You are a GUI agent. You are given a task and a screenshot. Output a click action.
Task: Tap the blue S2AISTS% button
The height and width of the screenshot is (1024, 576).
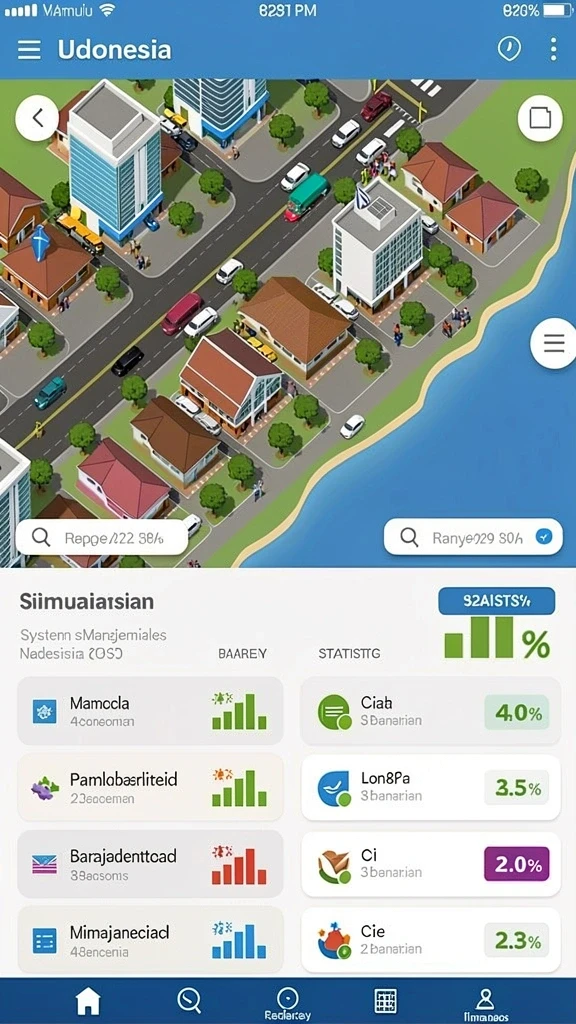pyautogui.click(x=497, y=601)
